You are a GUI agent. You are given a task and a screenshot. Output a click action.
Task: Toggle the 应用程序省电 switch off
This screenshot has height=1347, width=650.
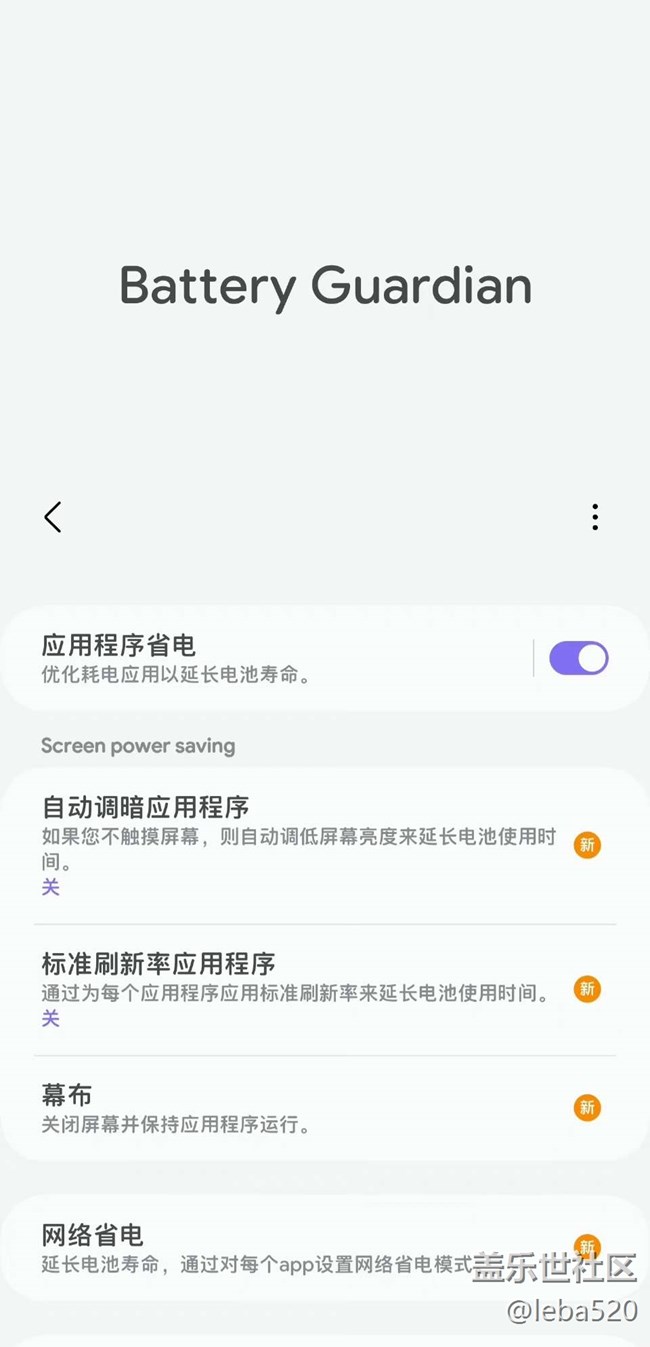click(578, 658)
